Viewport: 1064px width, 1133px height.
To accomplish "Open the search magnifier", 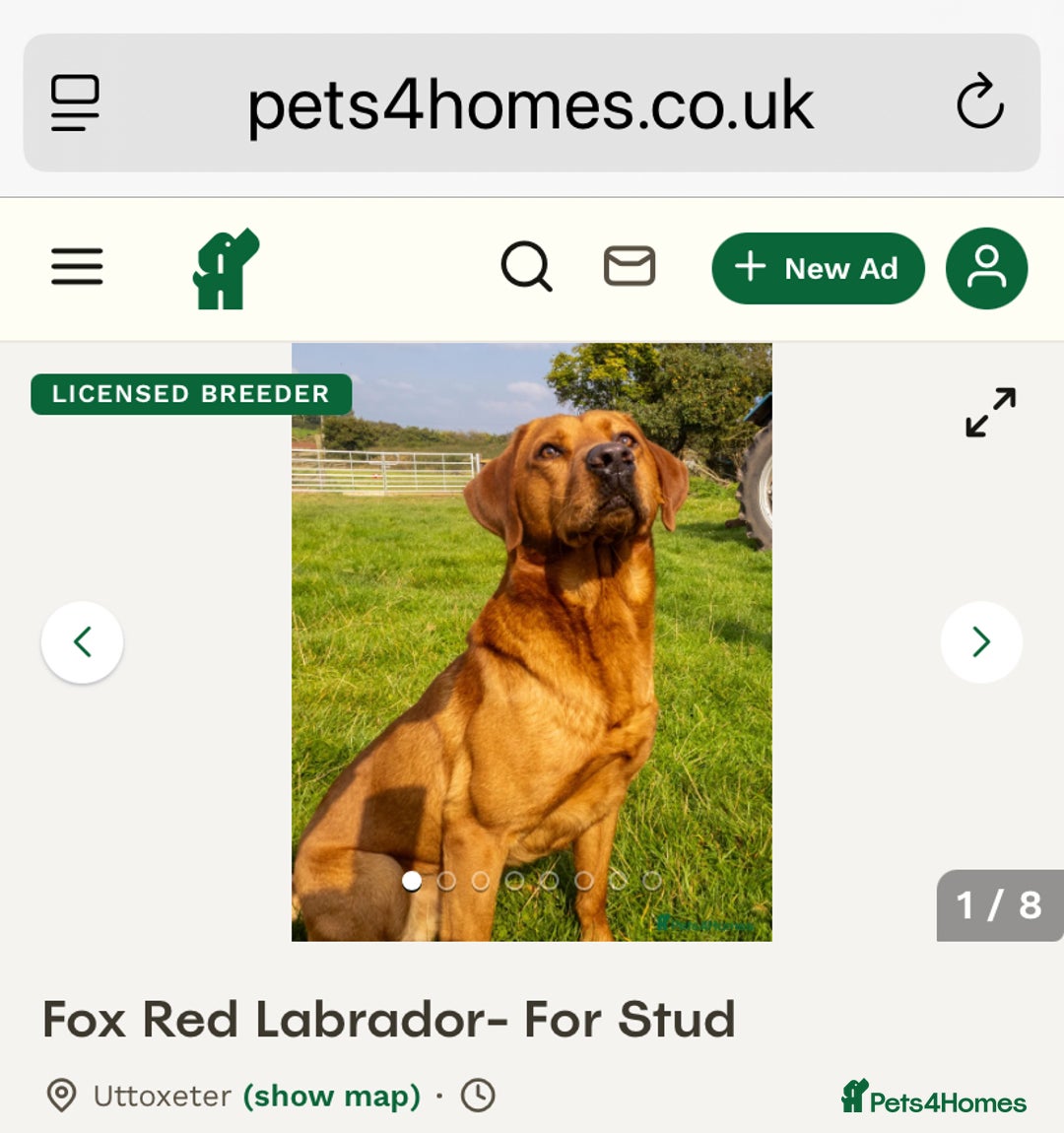I will [x=526, y=267].
